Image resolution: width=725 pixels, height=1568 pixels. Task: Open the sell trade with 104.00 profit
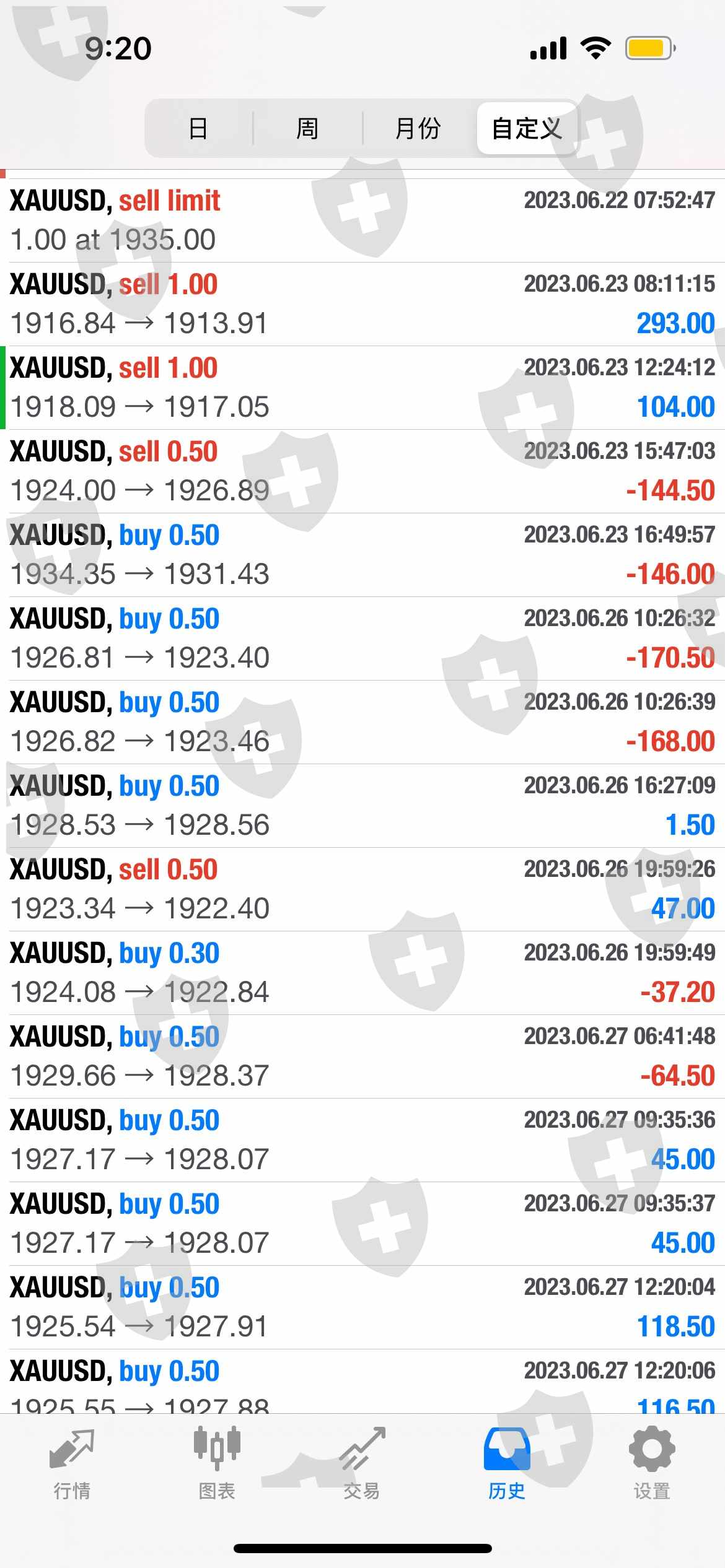[x=362, y=388]
